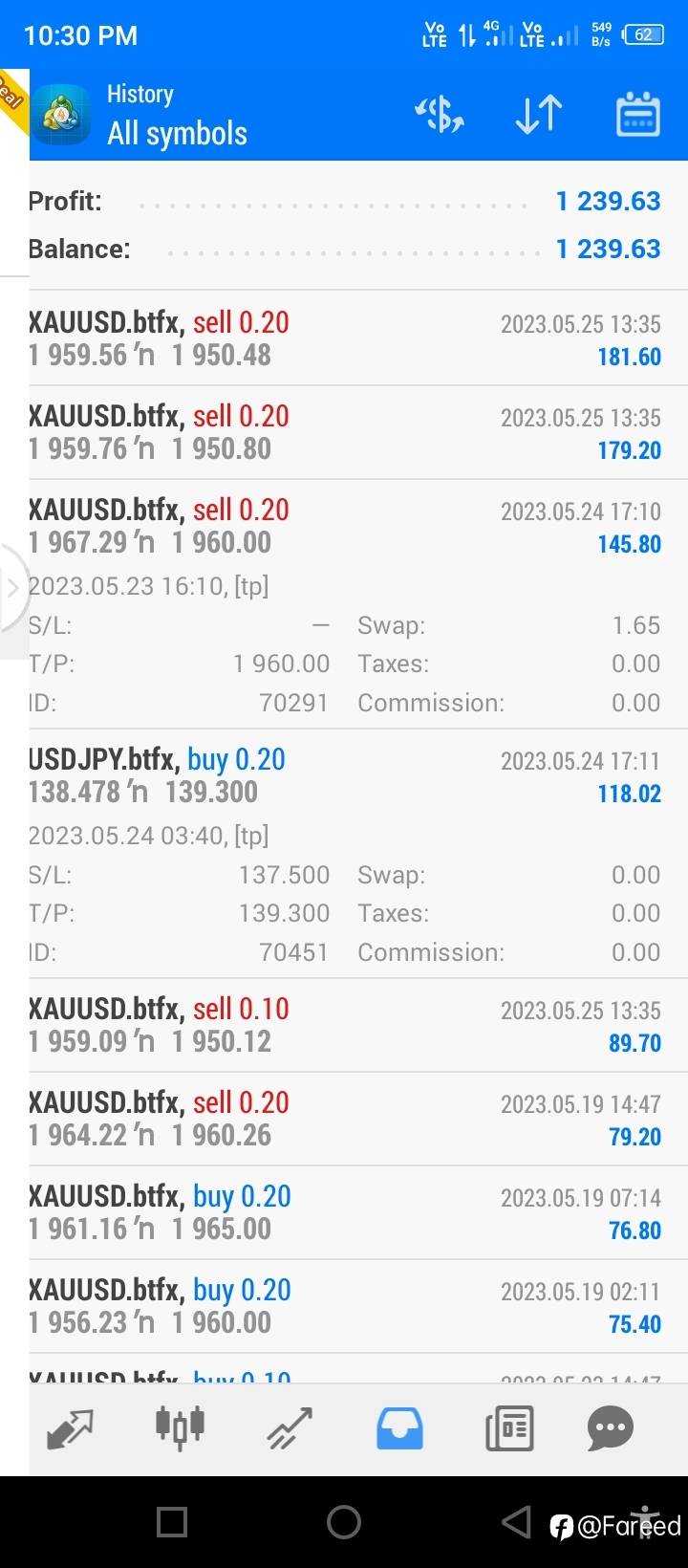This screenshot has height=1568, width=688.
Task: Switch to the Chart candlesticks tab
Action: 180,1426
